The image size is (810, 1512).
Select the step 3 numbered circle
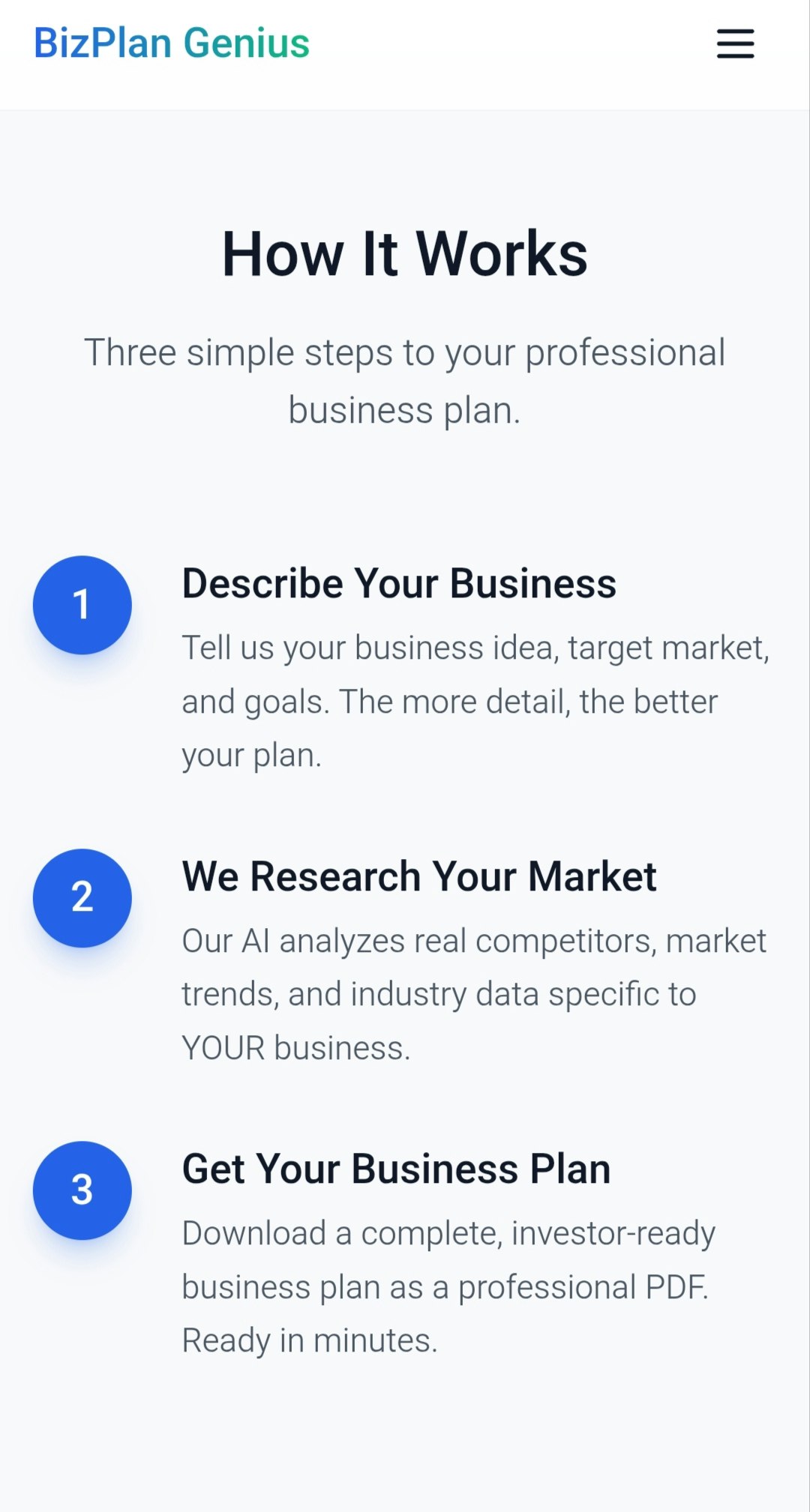click(82, 1190)
